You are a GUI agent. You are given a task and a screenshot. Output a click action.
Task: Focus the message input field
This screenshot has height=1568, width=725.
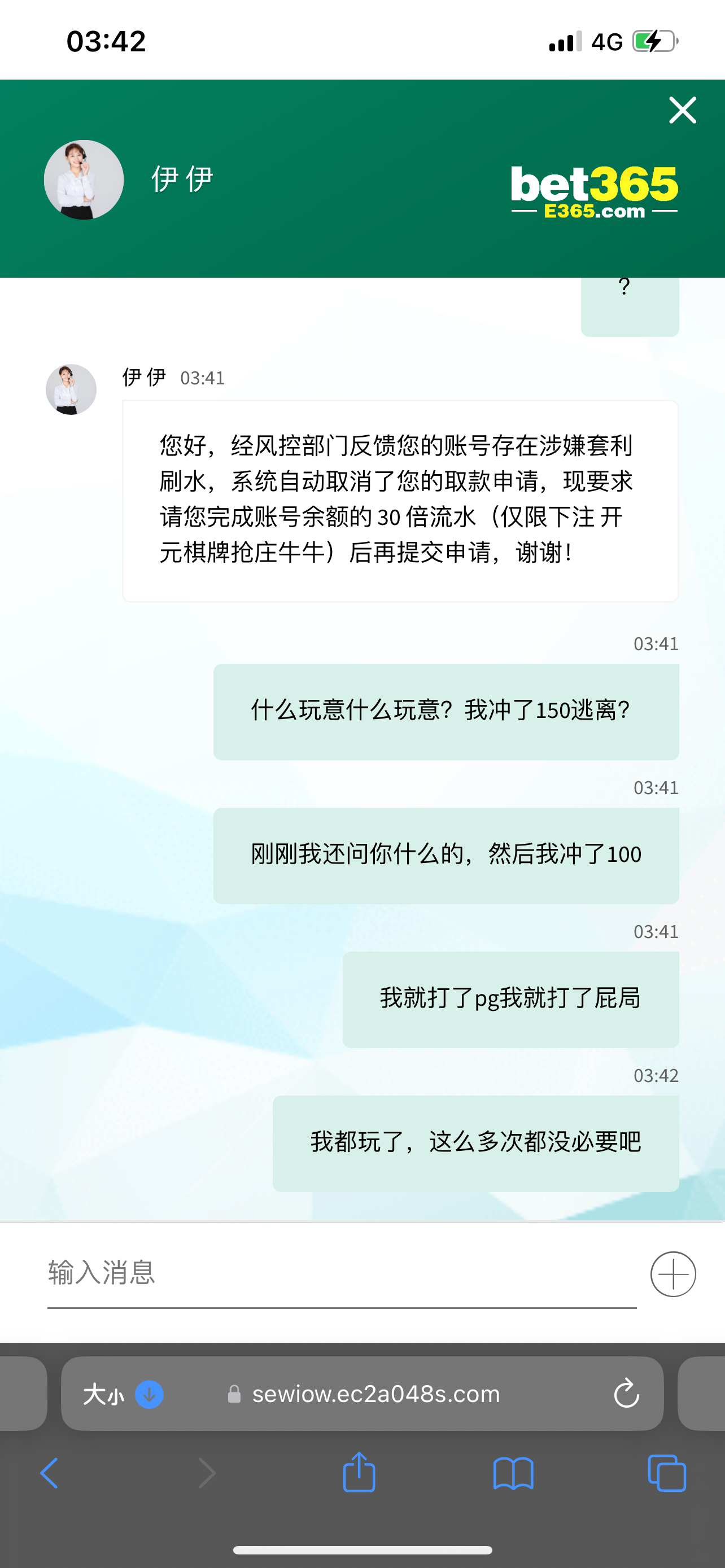(341, 1273)
